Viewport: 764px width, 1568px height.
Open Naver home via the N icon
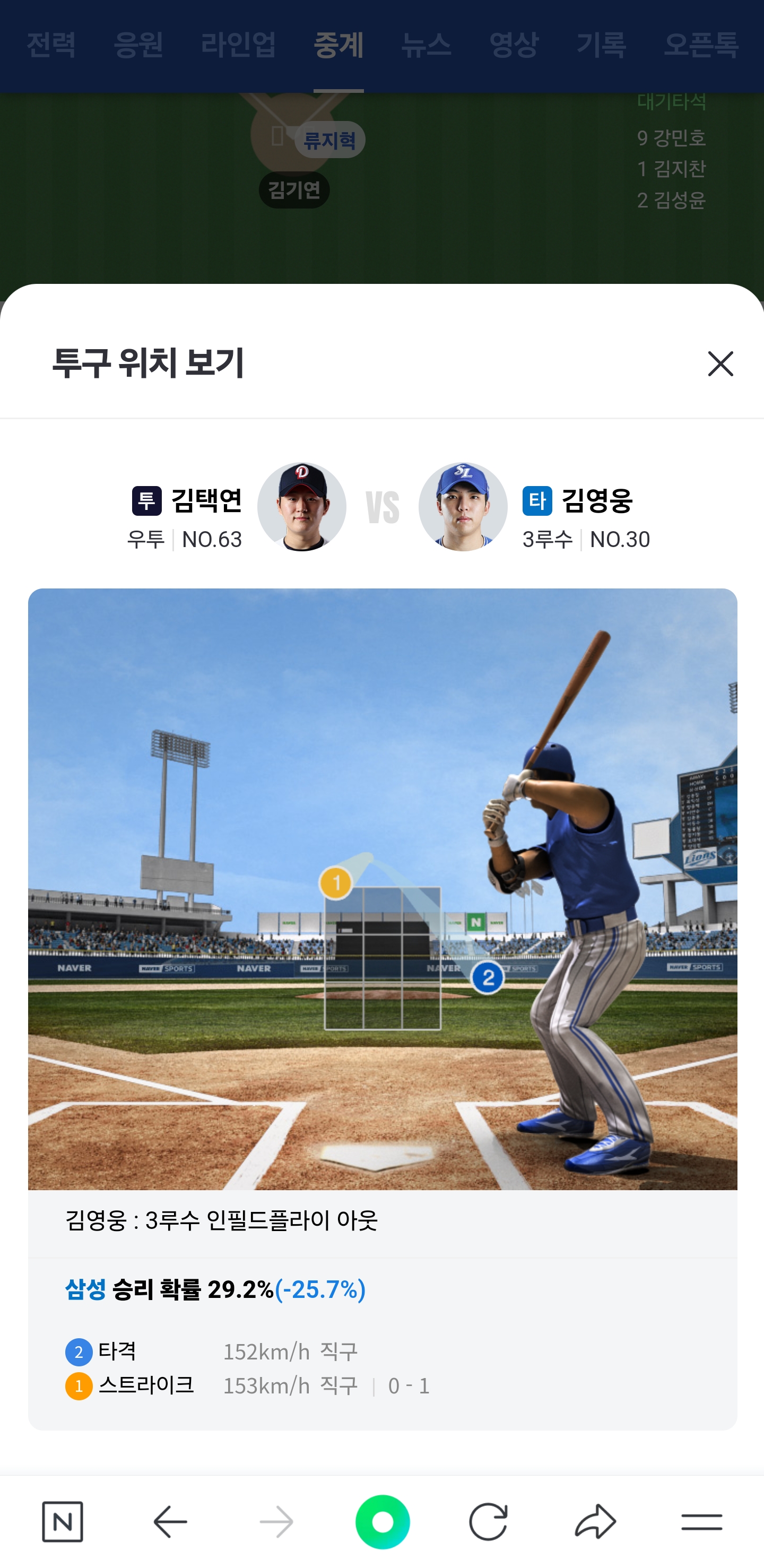click(x=62, y=1521)
